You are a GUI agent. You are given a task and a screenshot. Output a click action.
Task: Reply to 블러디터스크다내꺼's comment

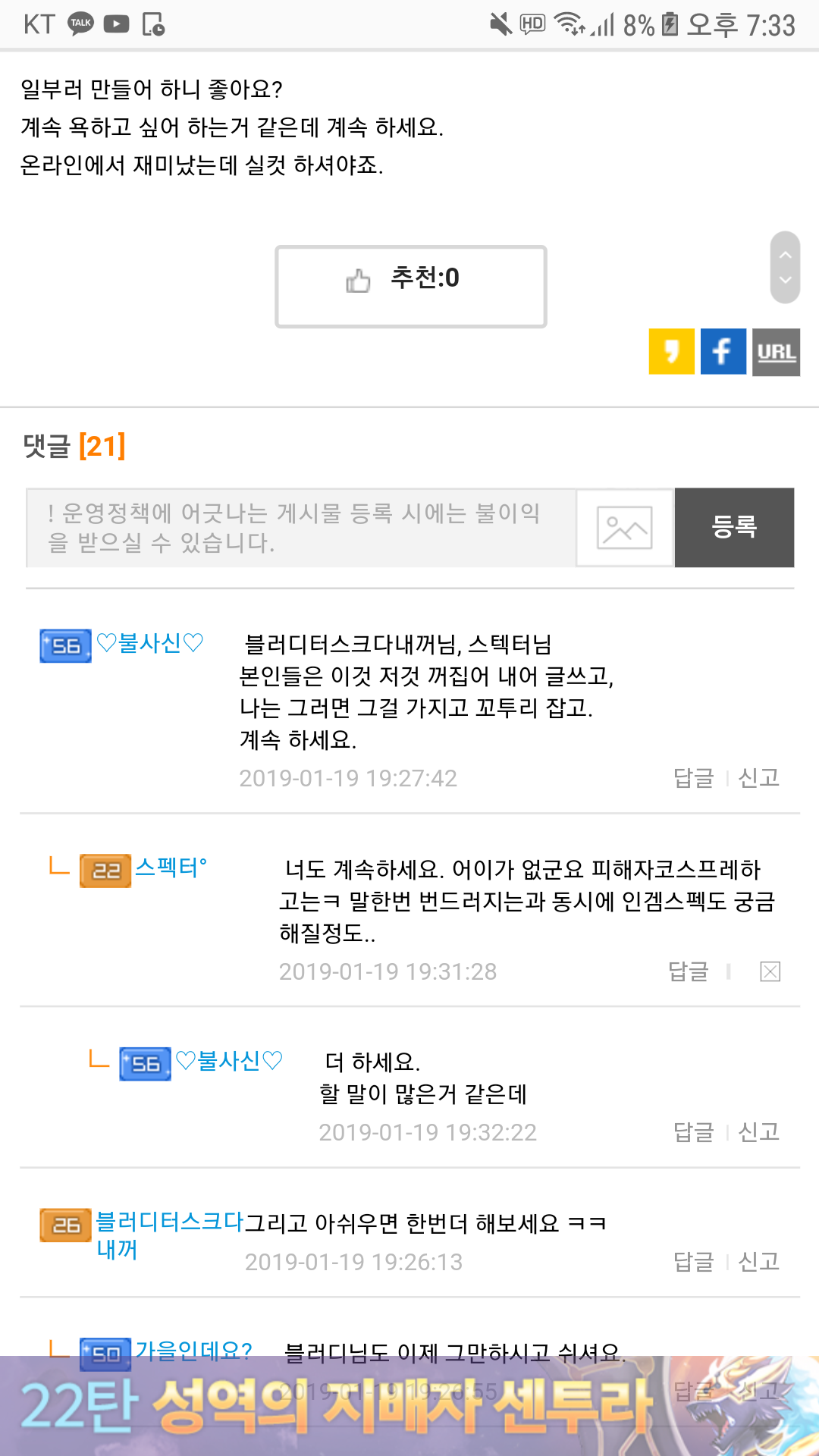point(693,1261)
